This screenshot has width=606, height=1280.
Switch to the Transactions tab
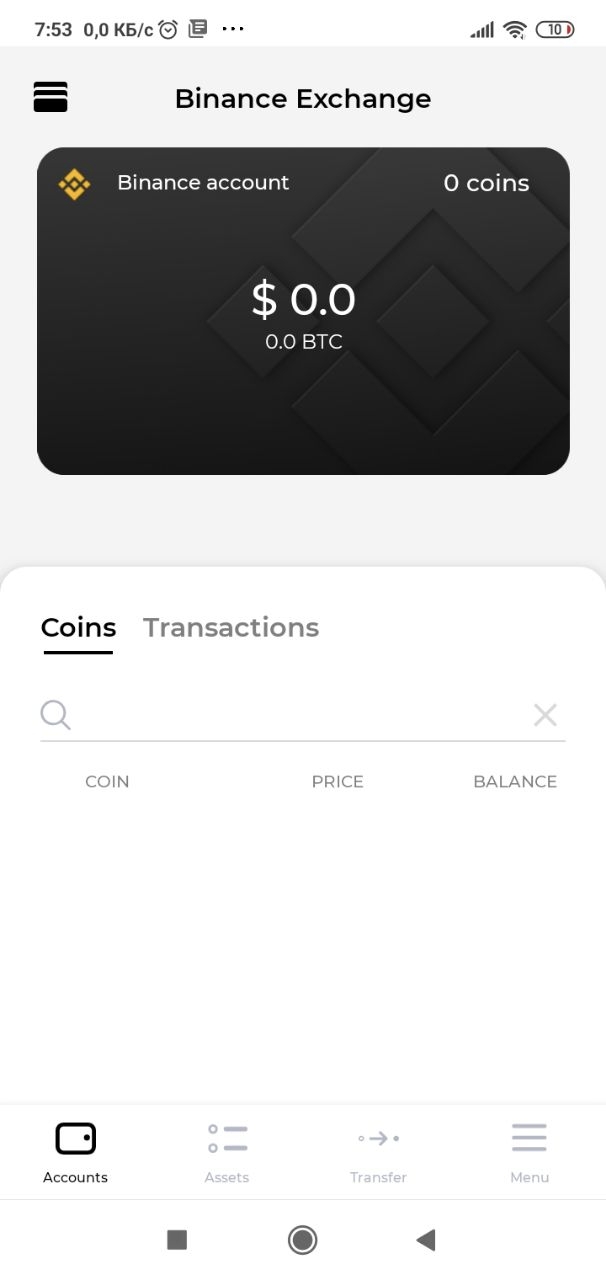point(231,628)
